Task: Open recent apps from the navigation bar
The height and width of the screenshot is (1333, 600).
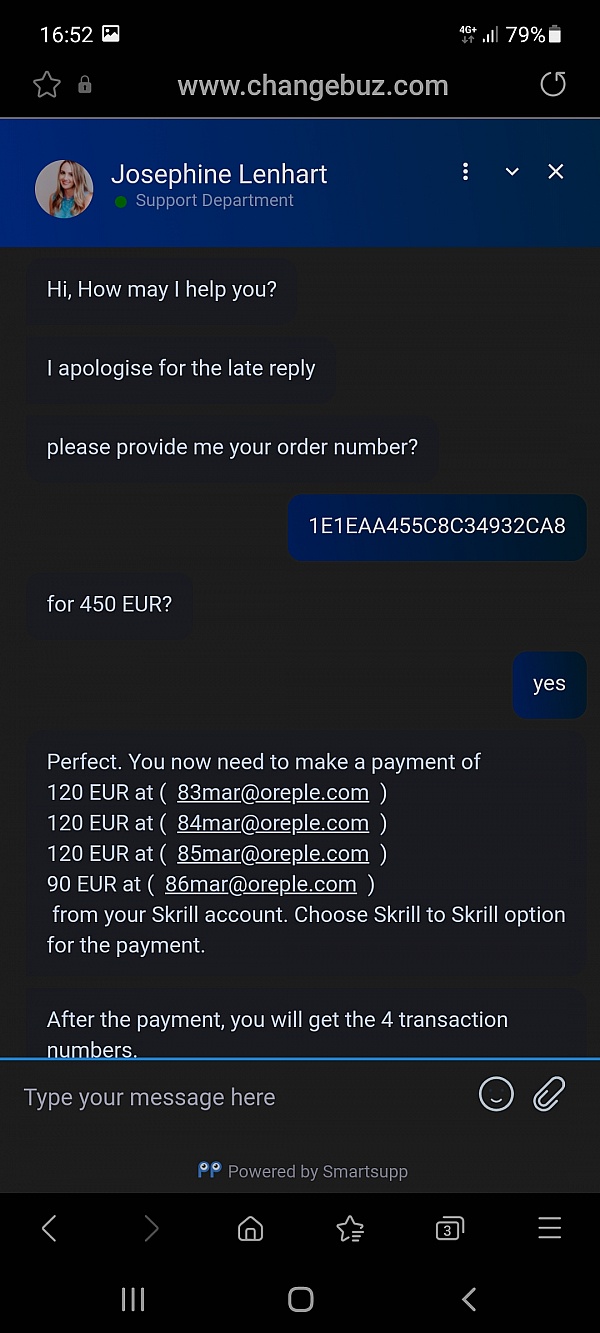Action: [x=132, y=1299]
